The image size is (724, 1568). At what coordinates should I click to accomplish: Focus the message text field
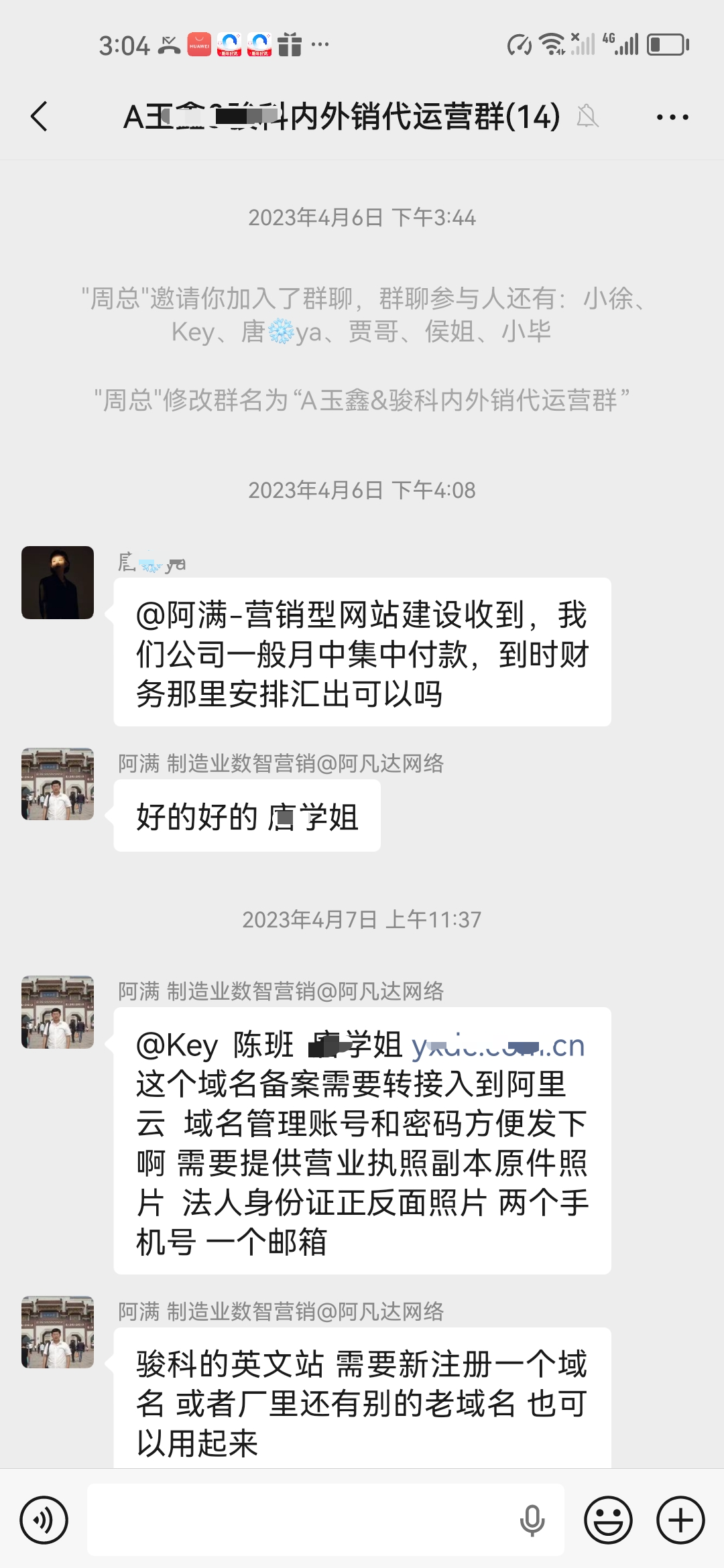click(x=302, y=1520)
